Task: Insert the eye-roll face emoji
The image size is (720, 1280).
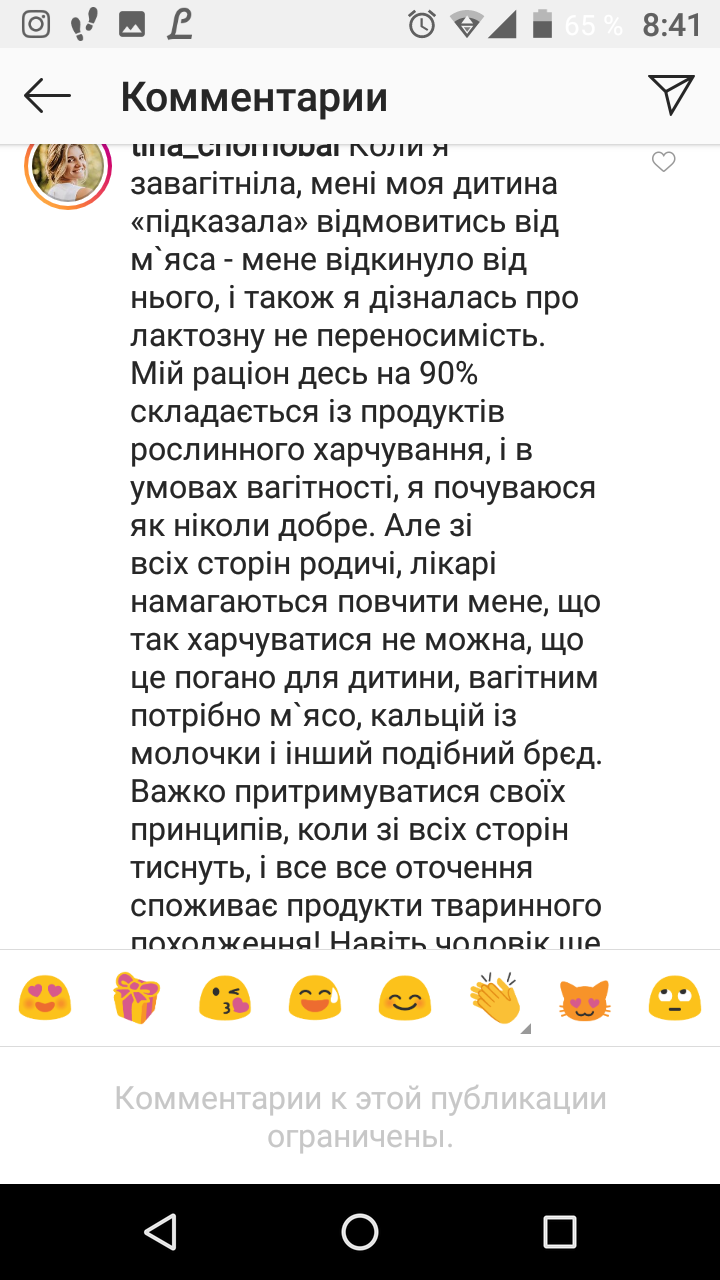Action: point(675,997)
